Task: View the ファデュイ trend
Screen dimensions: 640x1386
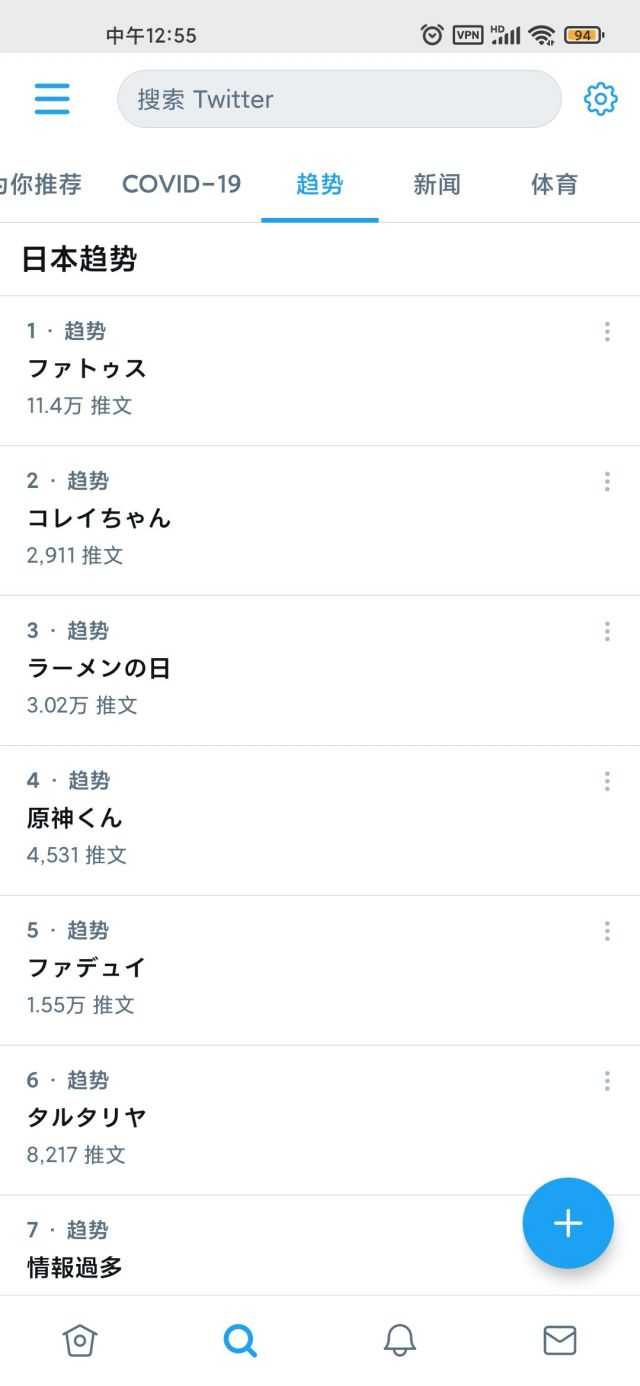Action: click(x=87, y=968)
